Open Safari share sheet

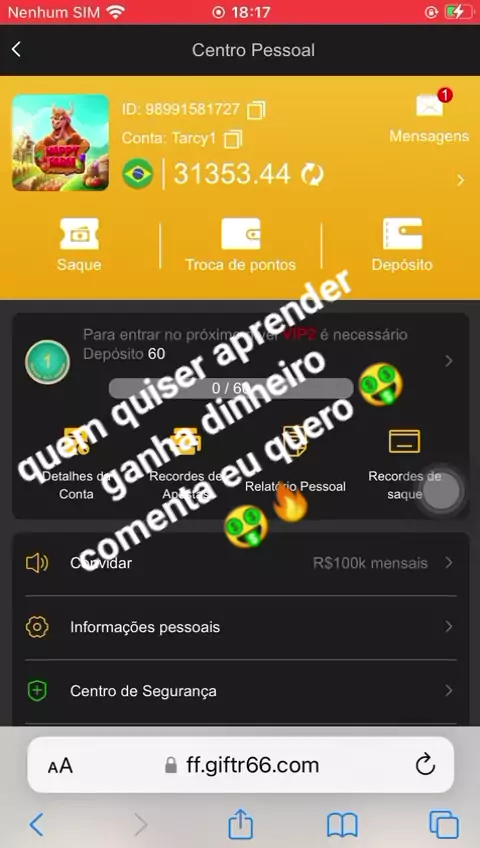point(241,824)
